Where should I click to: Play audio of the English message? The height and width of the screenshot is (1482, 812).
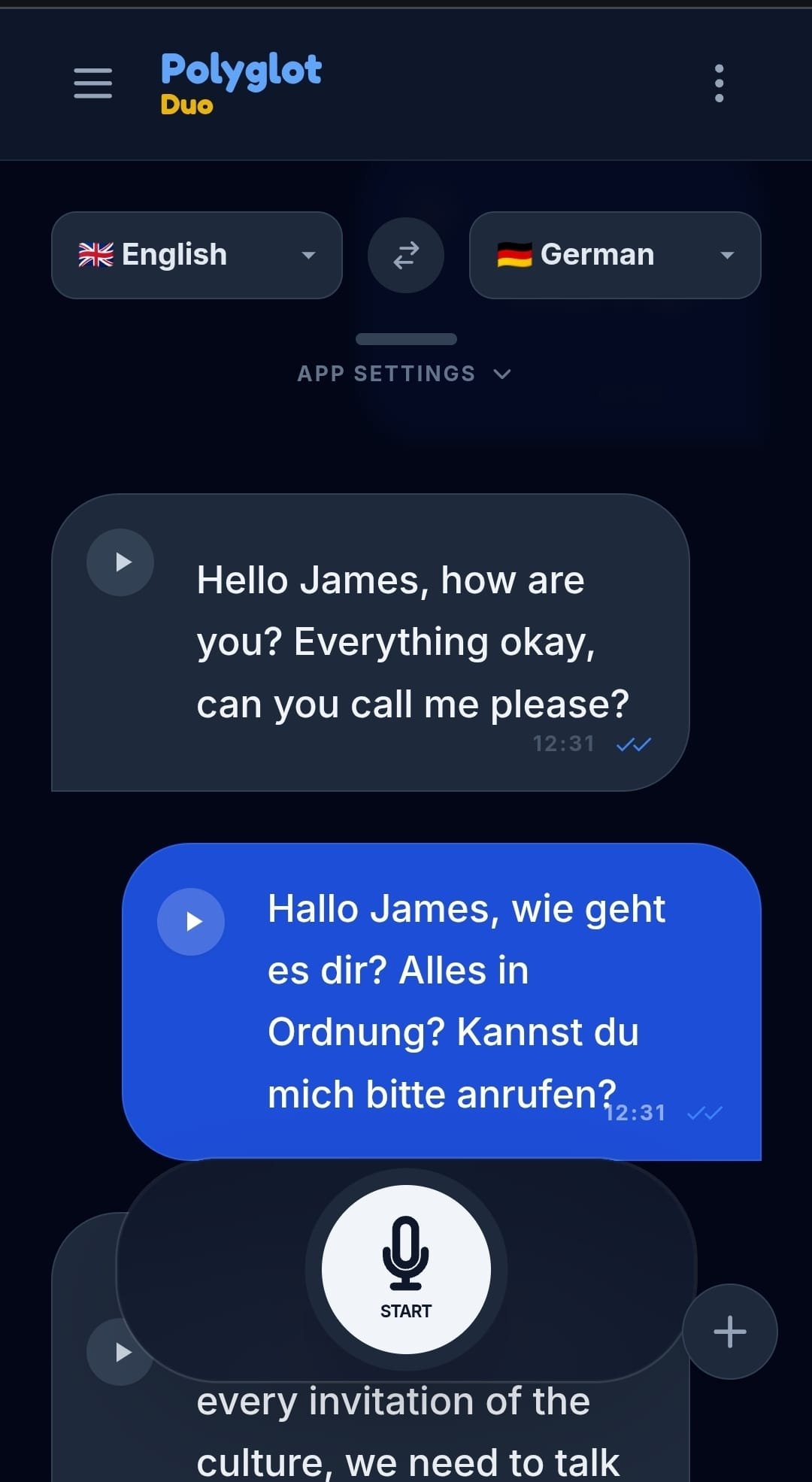pyautogui.click(x=120, y=562)
